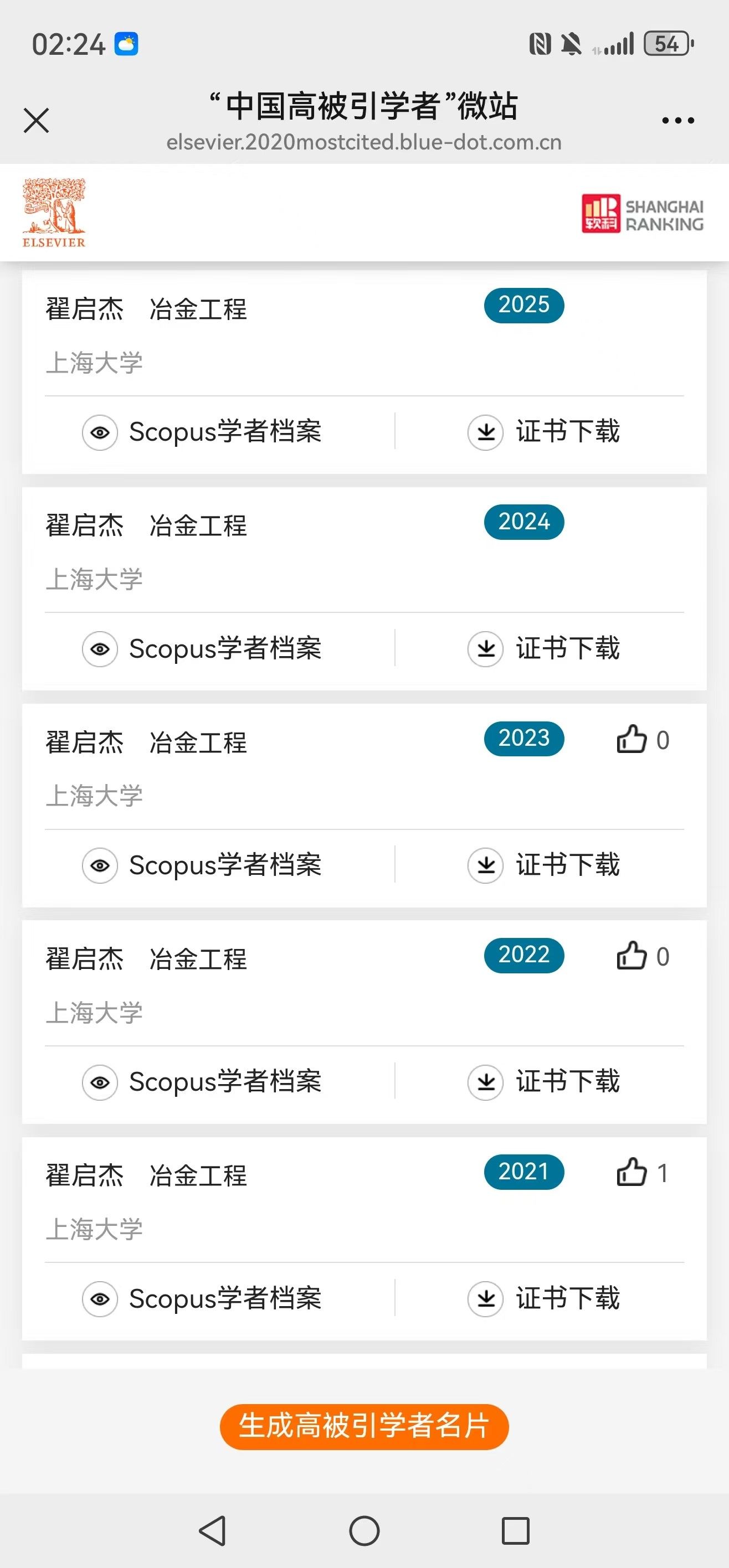Image resolution: width=729 pixels, height=1568 pixels.
Task: Download the 2025 certificate via 证书下载
Action: point(544,432)
